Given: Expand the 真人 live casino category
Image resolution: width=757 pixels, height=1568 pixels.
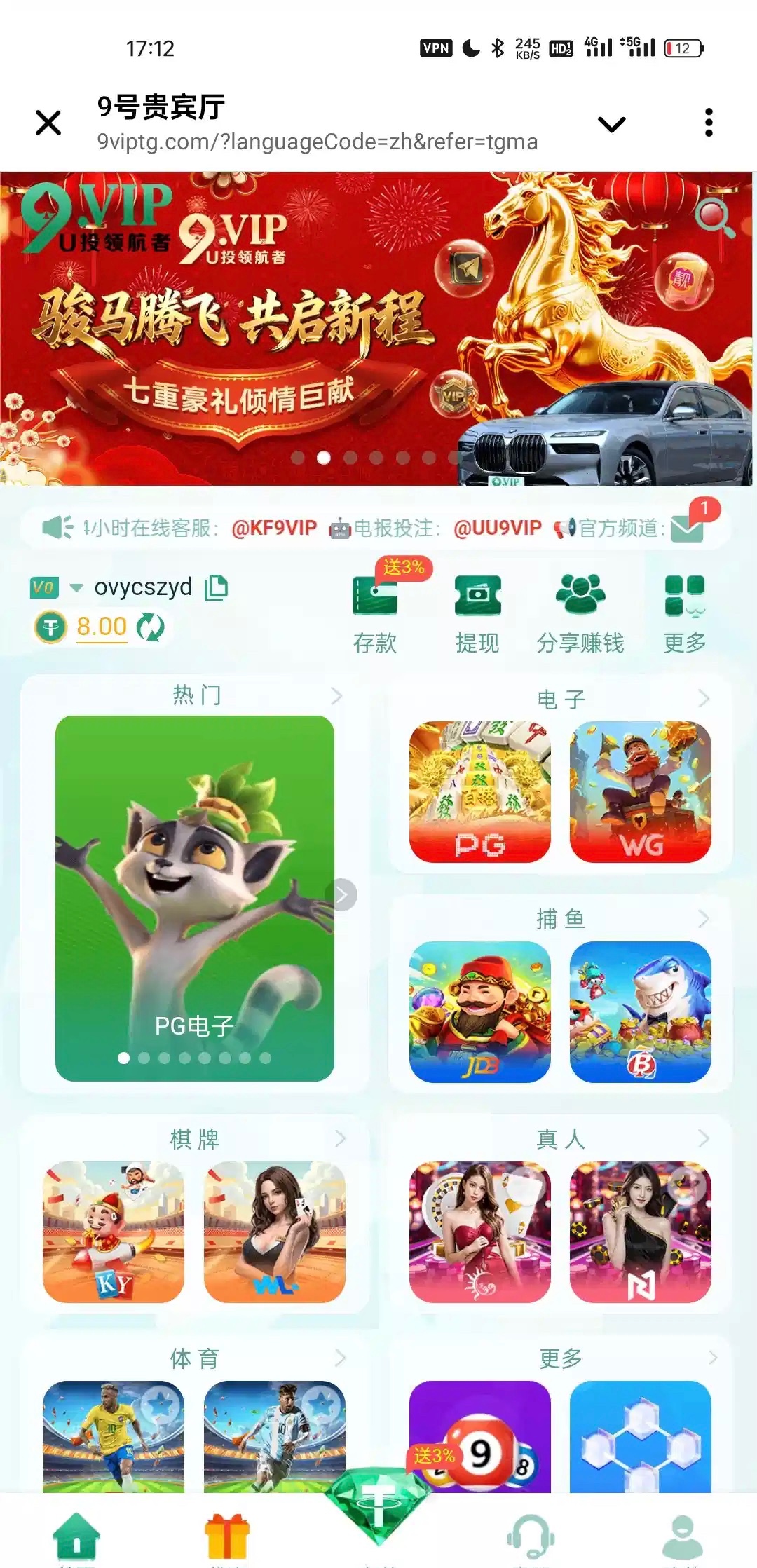Looking at the screenshot, I should 704,1138.
